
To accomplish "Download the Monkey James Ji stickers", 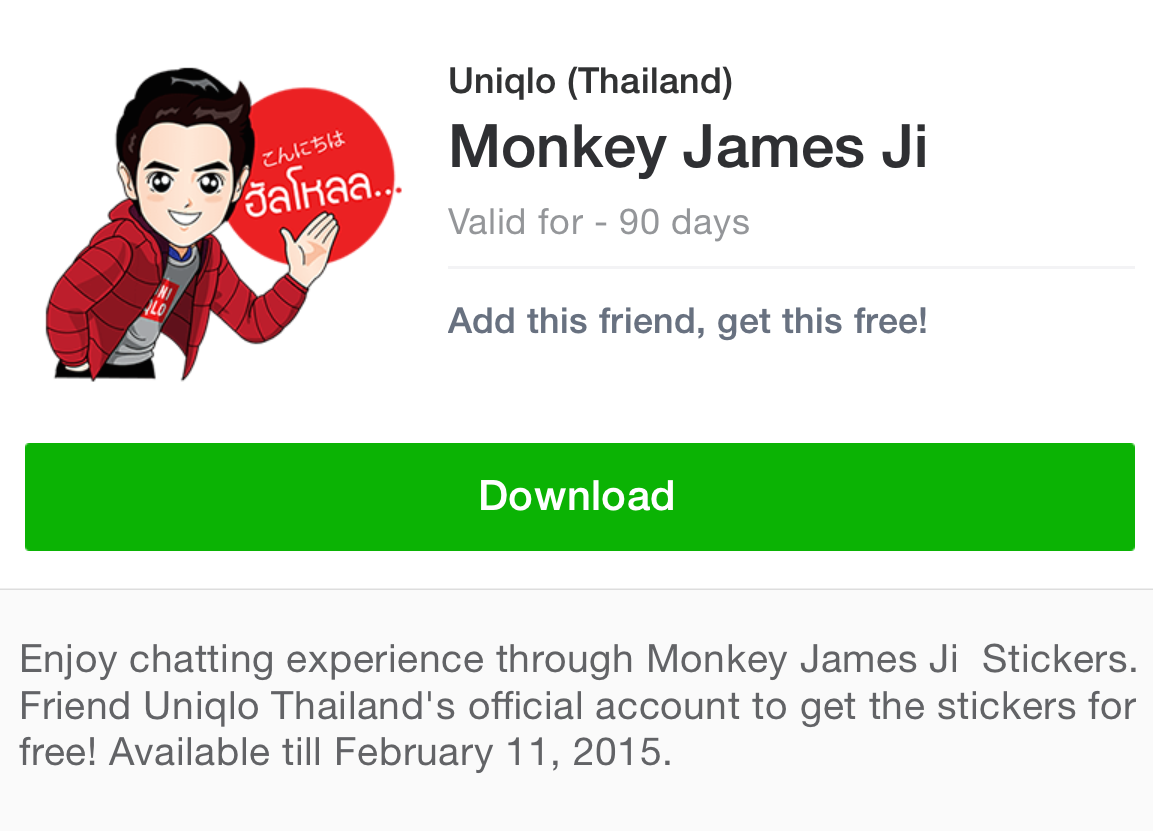I will [579, 496].
